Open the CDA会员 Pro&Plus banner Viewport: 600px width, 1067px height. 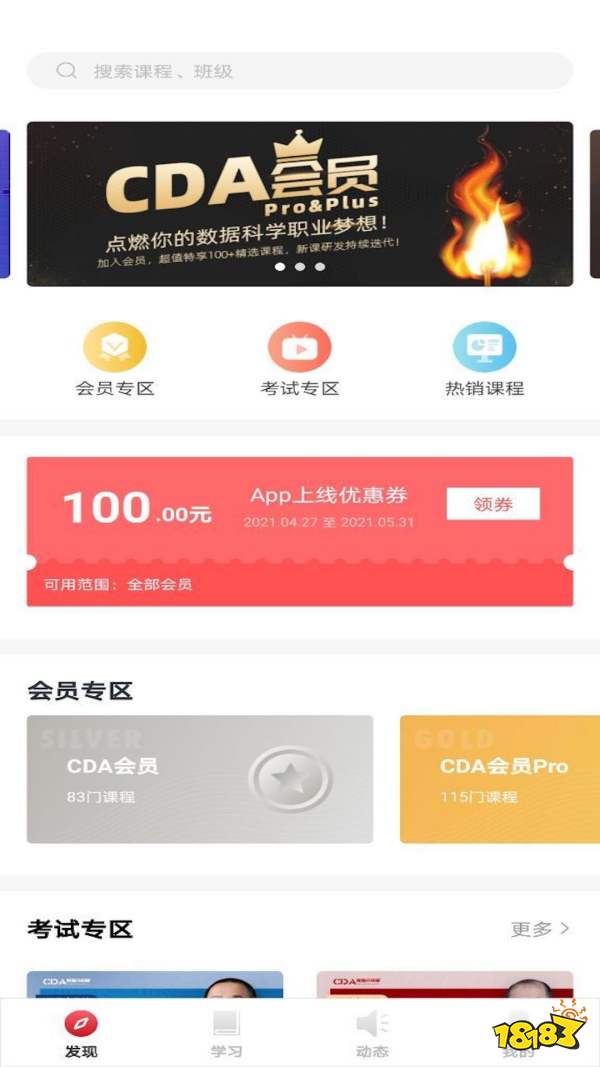click(300, 204)
